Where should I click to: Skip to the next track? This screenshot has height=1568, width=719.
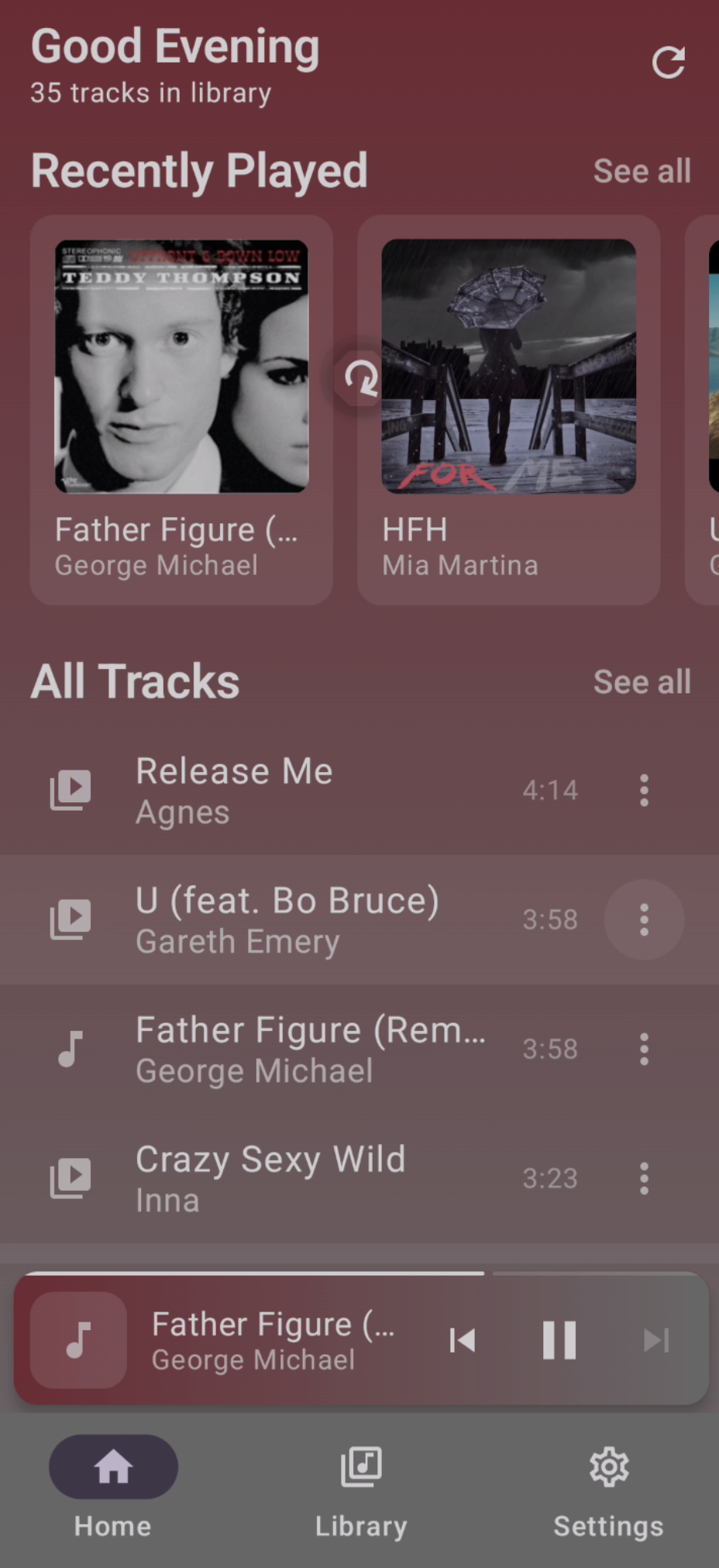point(656,1340)
